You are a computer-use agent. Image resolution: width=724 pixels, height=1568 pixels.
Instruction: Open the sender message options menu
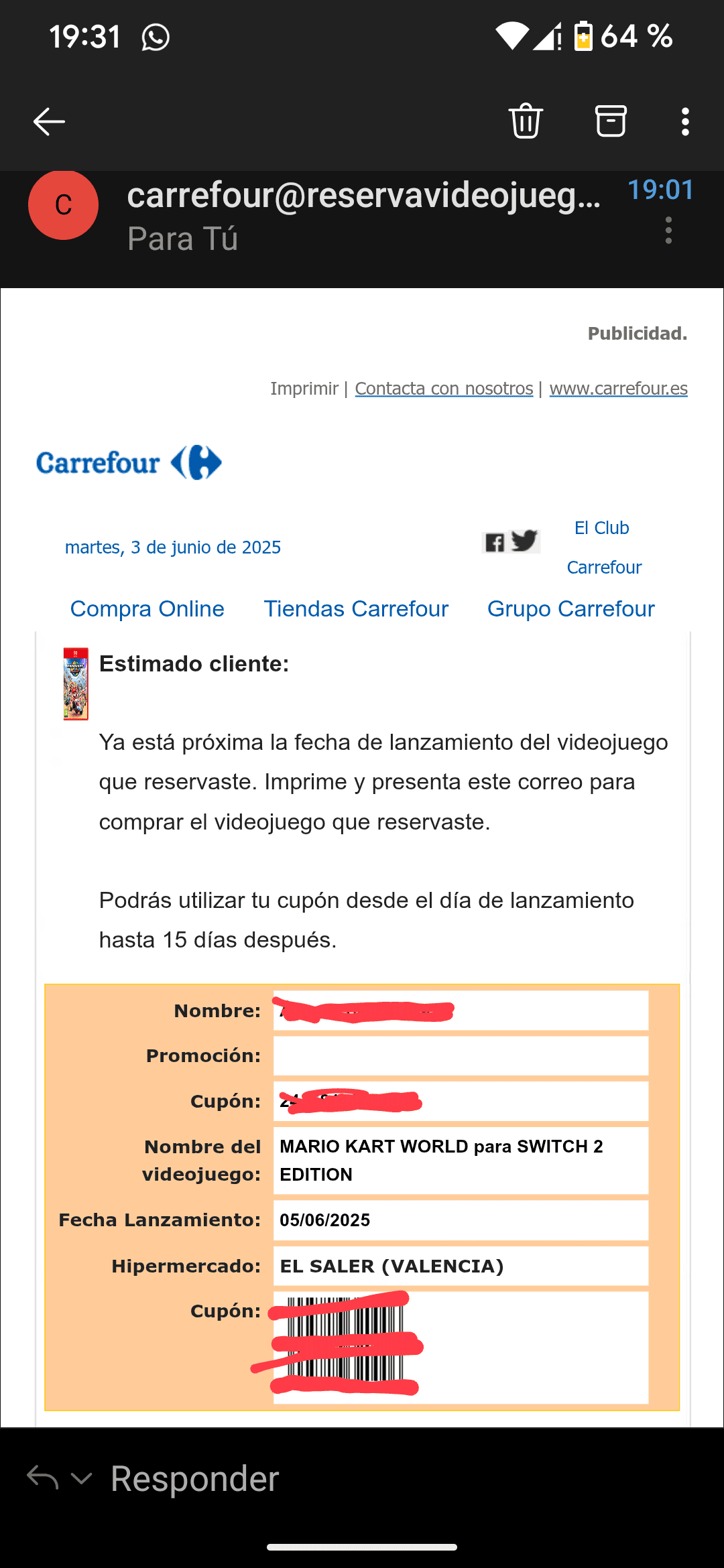pos(668,231)
